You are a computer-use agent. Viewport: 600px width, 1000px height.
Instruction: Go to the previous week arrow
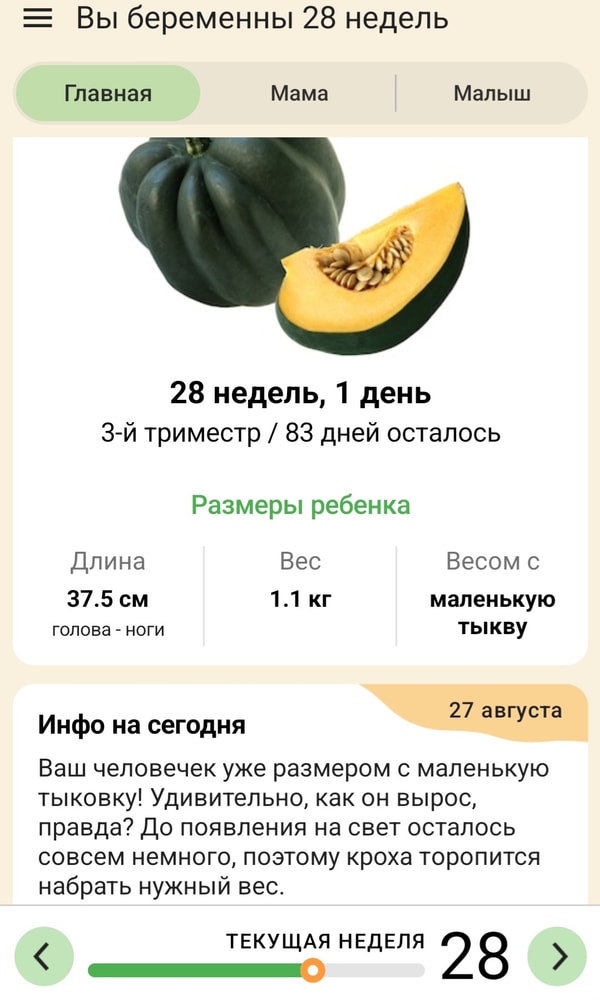[44, 957]
